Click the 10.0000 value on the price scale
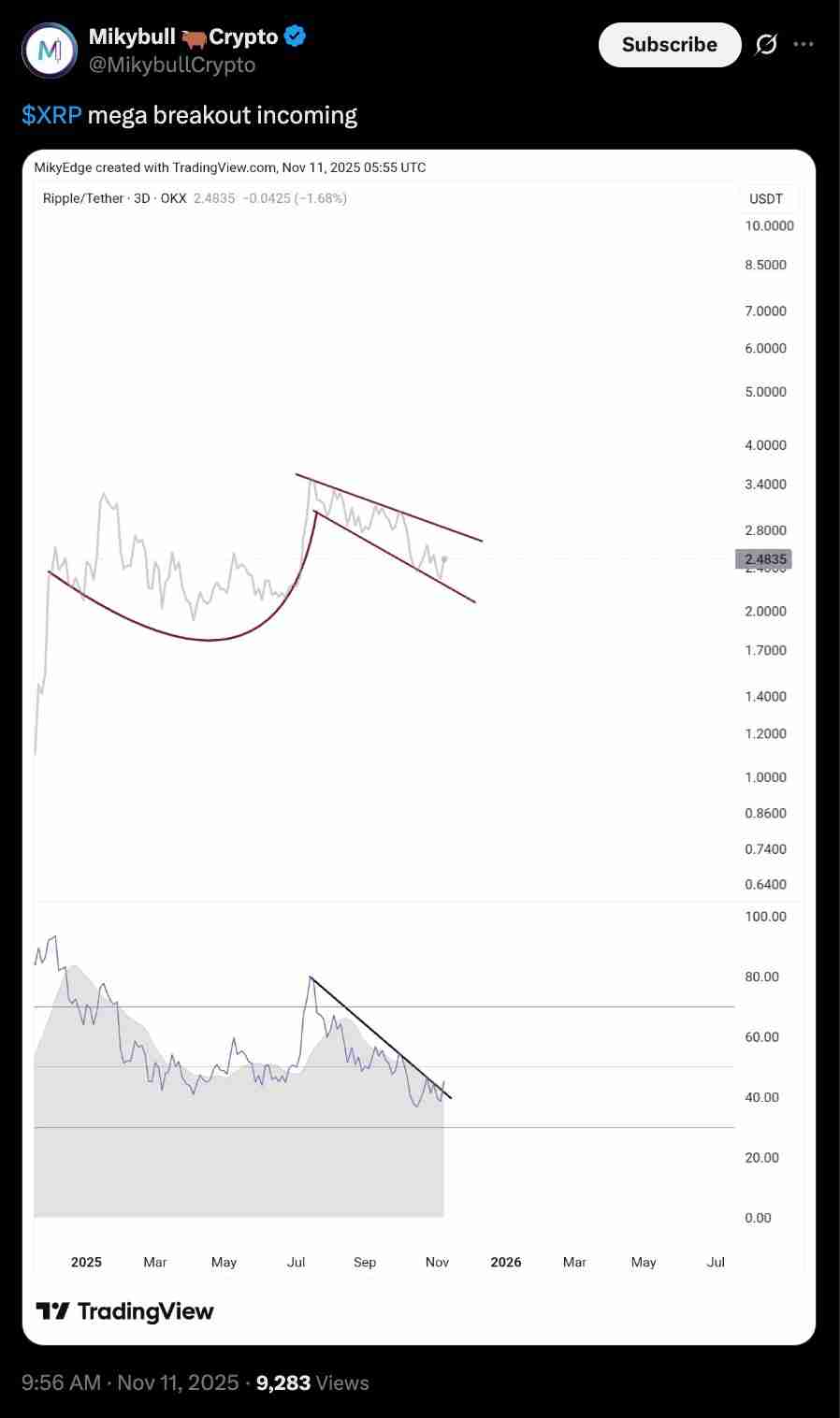Viewport: 840px width, 1418px height. [x=769, y=225]
